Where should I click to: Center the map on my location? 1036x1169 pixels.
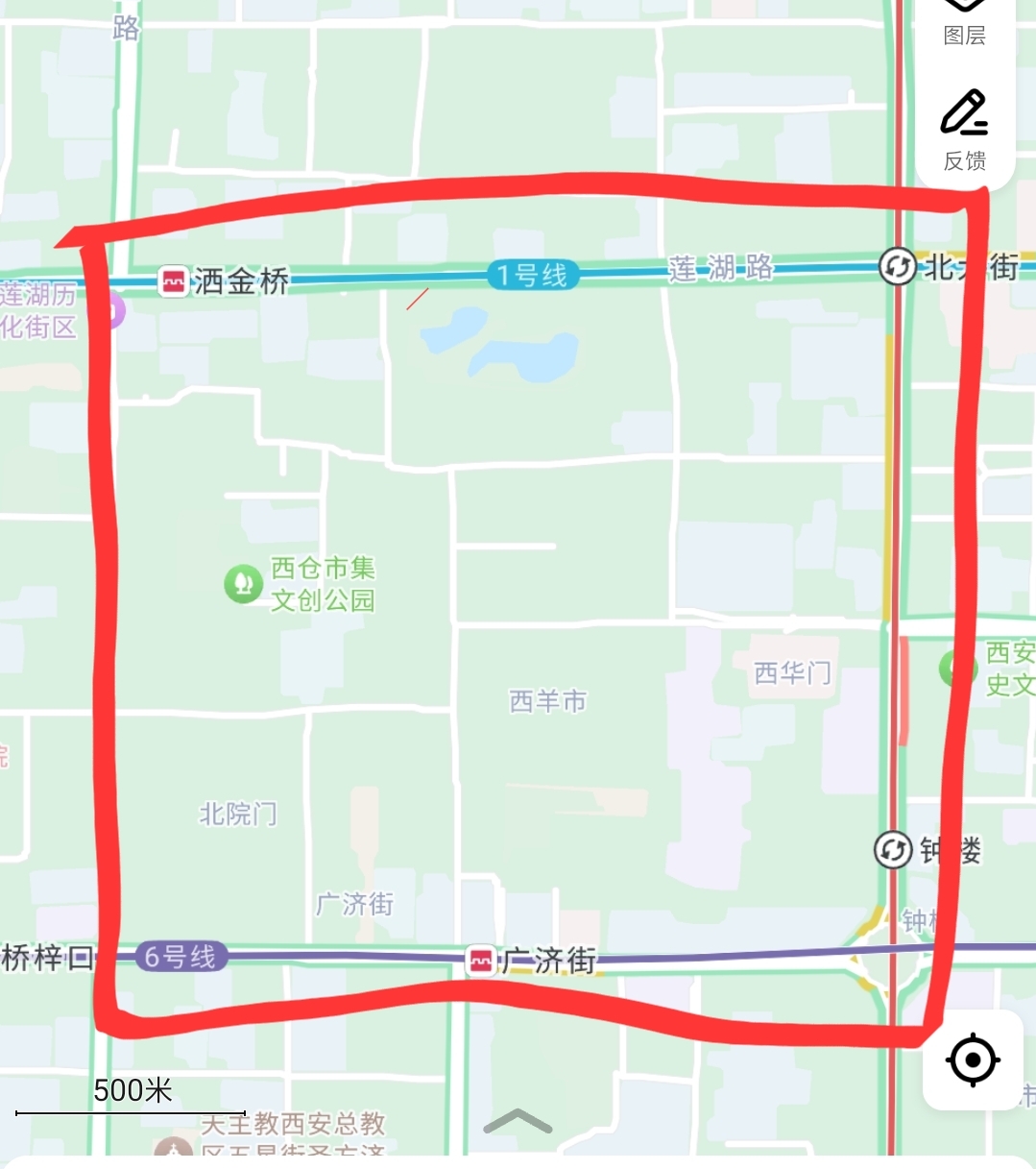point(973,1060)
